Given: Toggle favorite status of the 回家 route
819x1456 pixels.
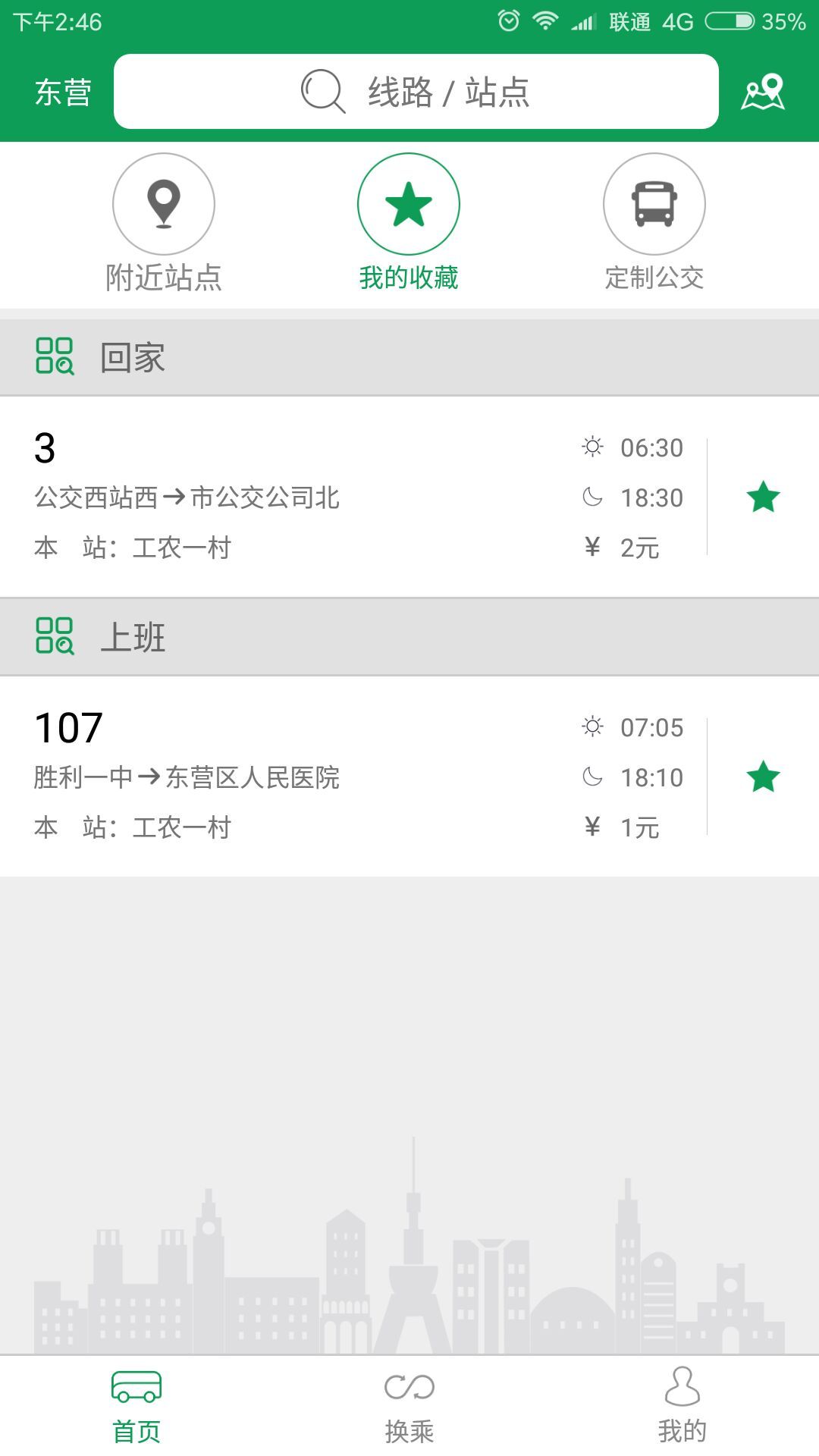Looking at the screenshot, I should point(762,497).
